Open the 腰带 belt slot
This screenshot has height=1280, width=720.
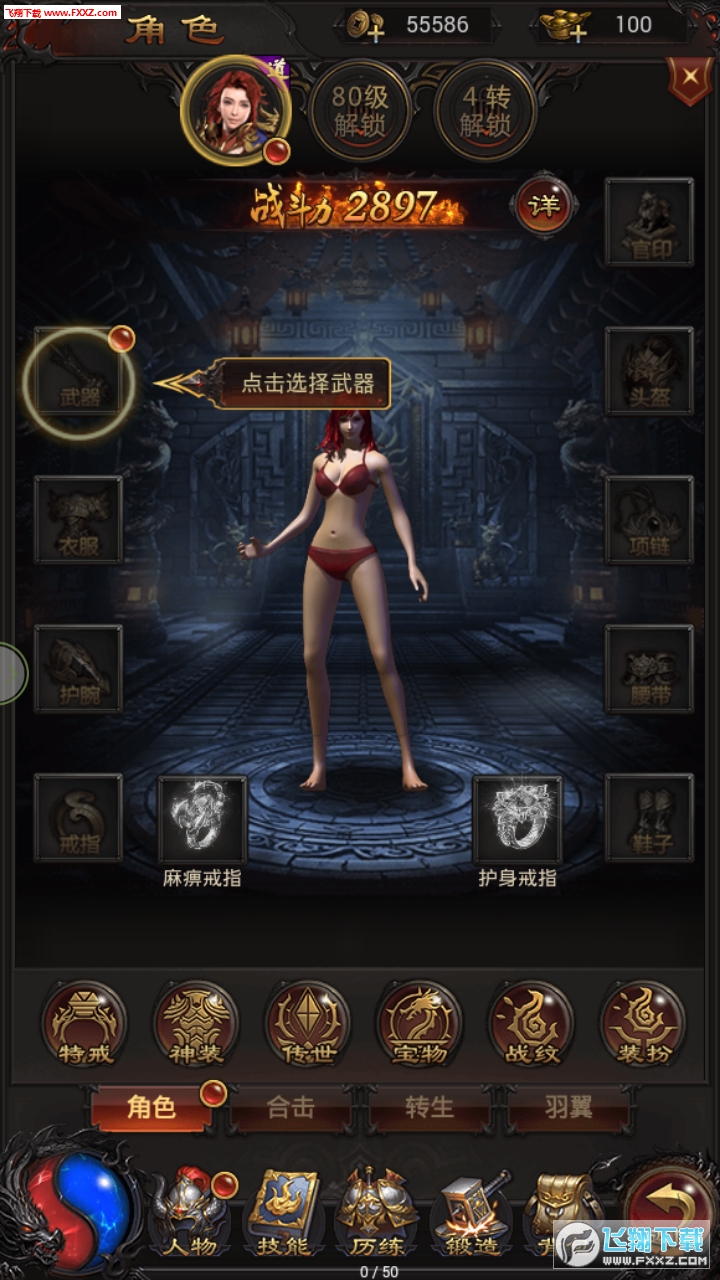coord(649,668)
